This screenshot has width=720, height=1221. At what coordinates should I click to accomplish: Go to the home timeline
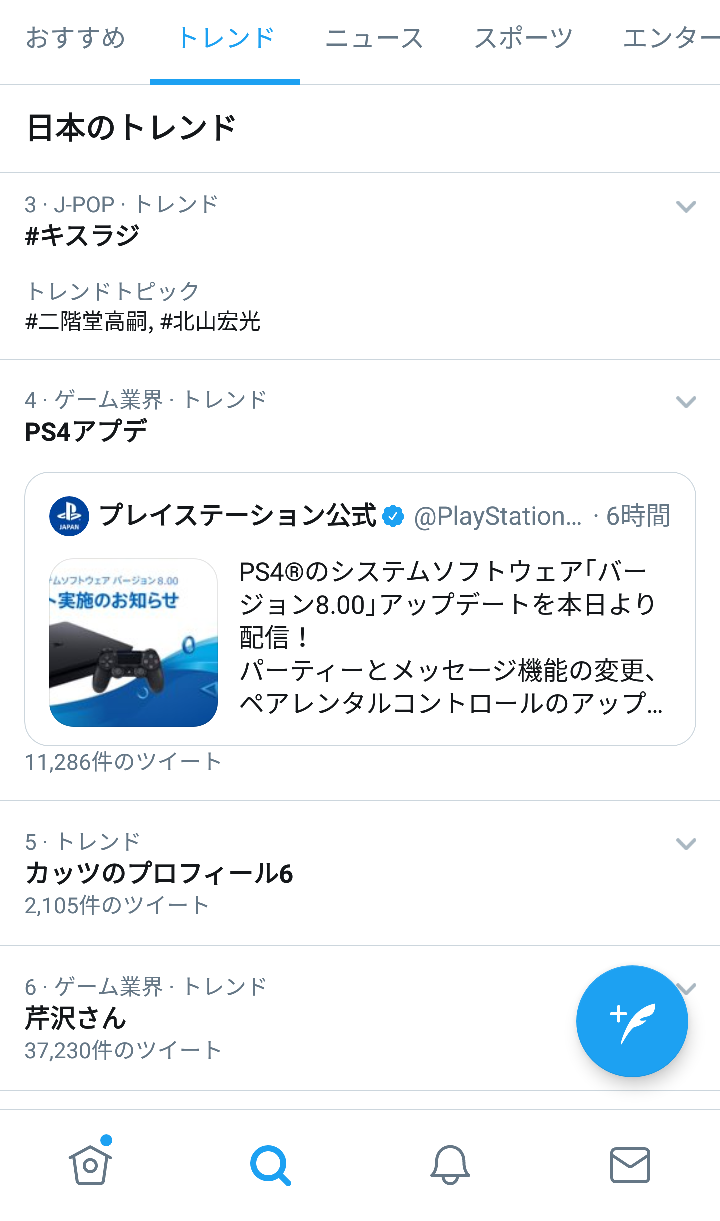point(90,1165)
